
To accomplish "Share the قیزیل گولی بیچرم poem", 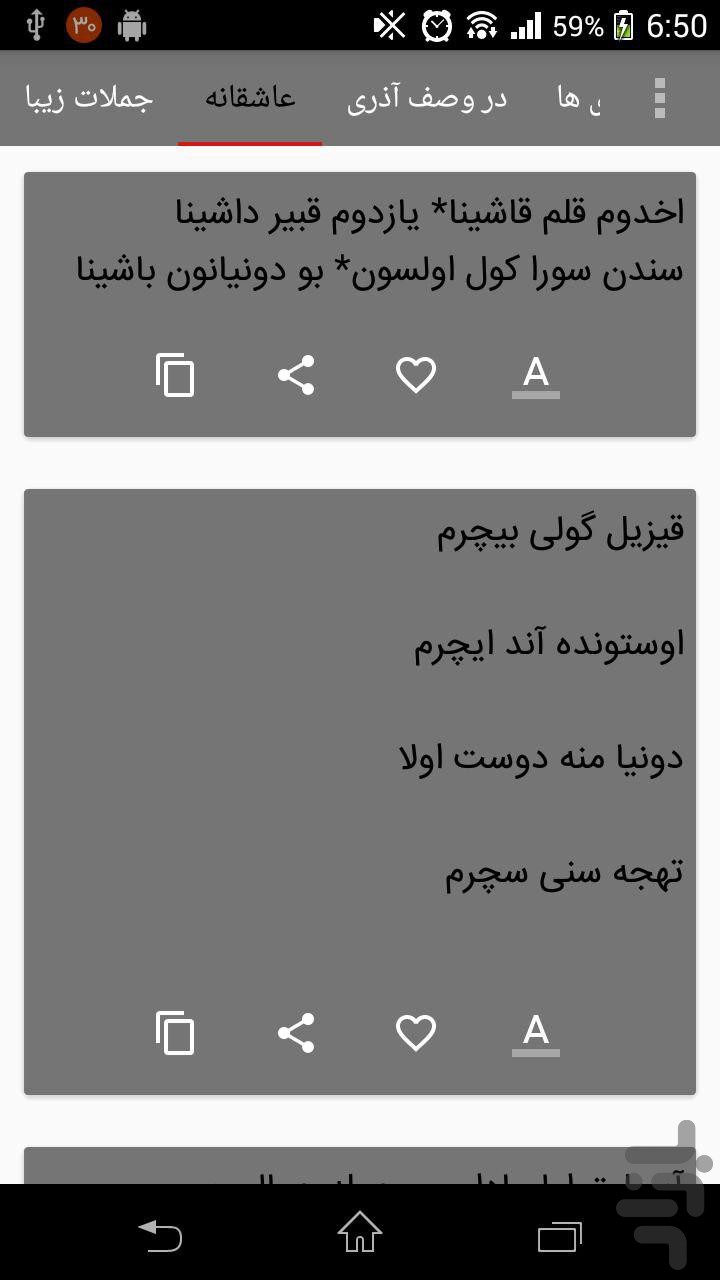I will [x=296, y=1033].
